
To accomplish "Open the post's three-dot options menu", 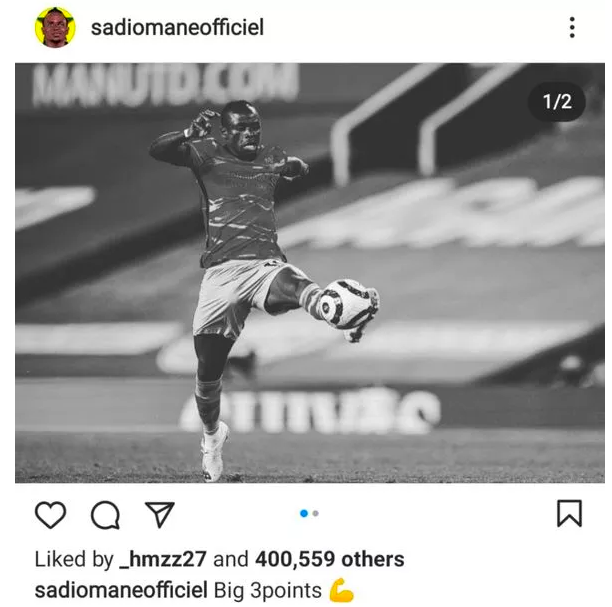I will 572,27.
